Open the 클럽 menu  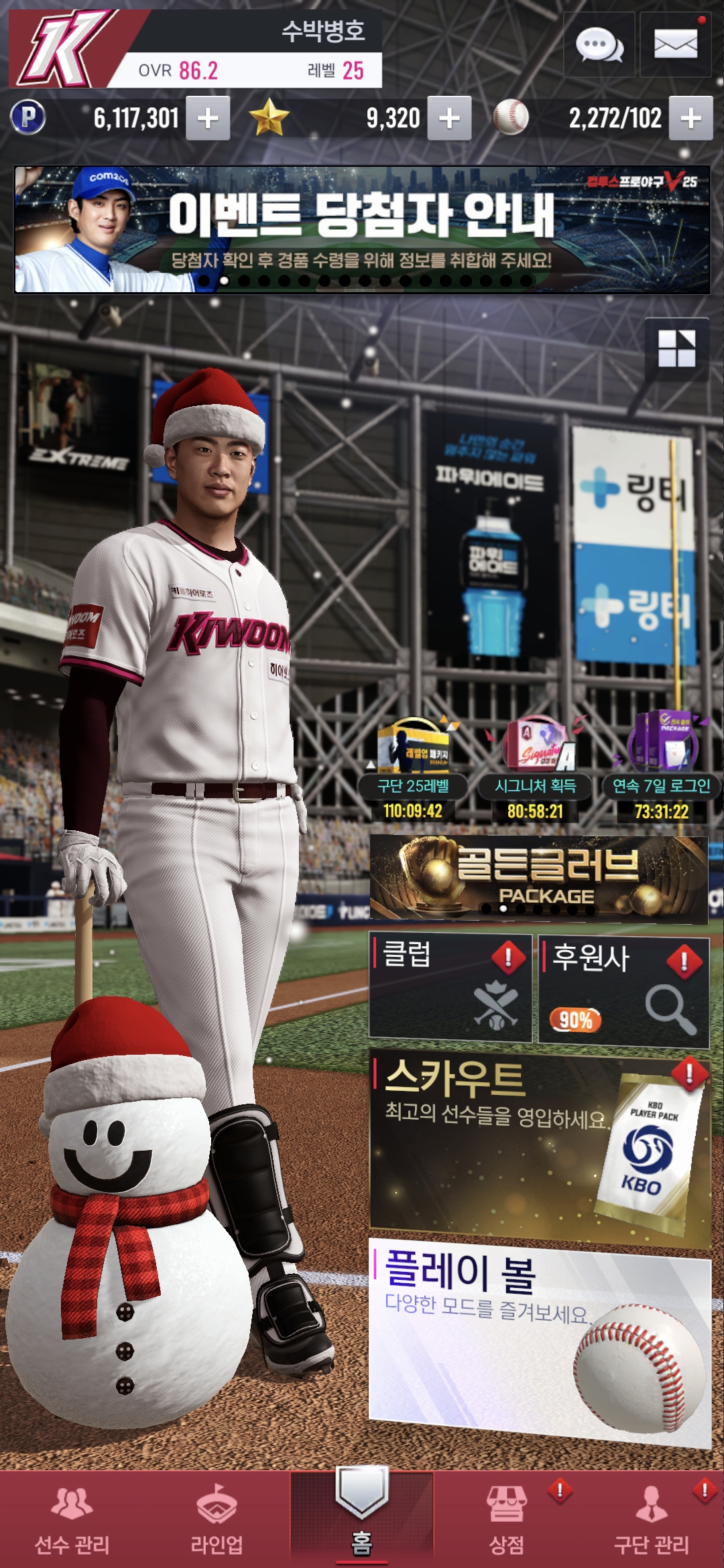point(450,988)
